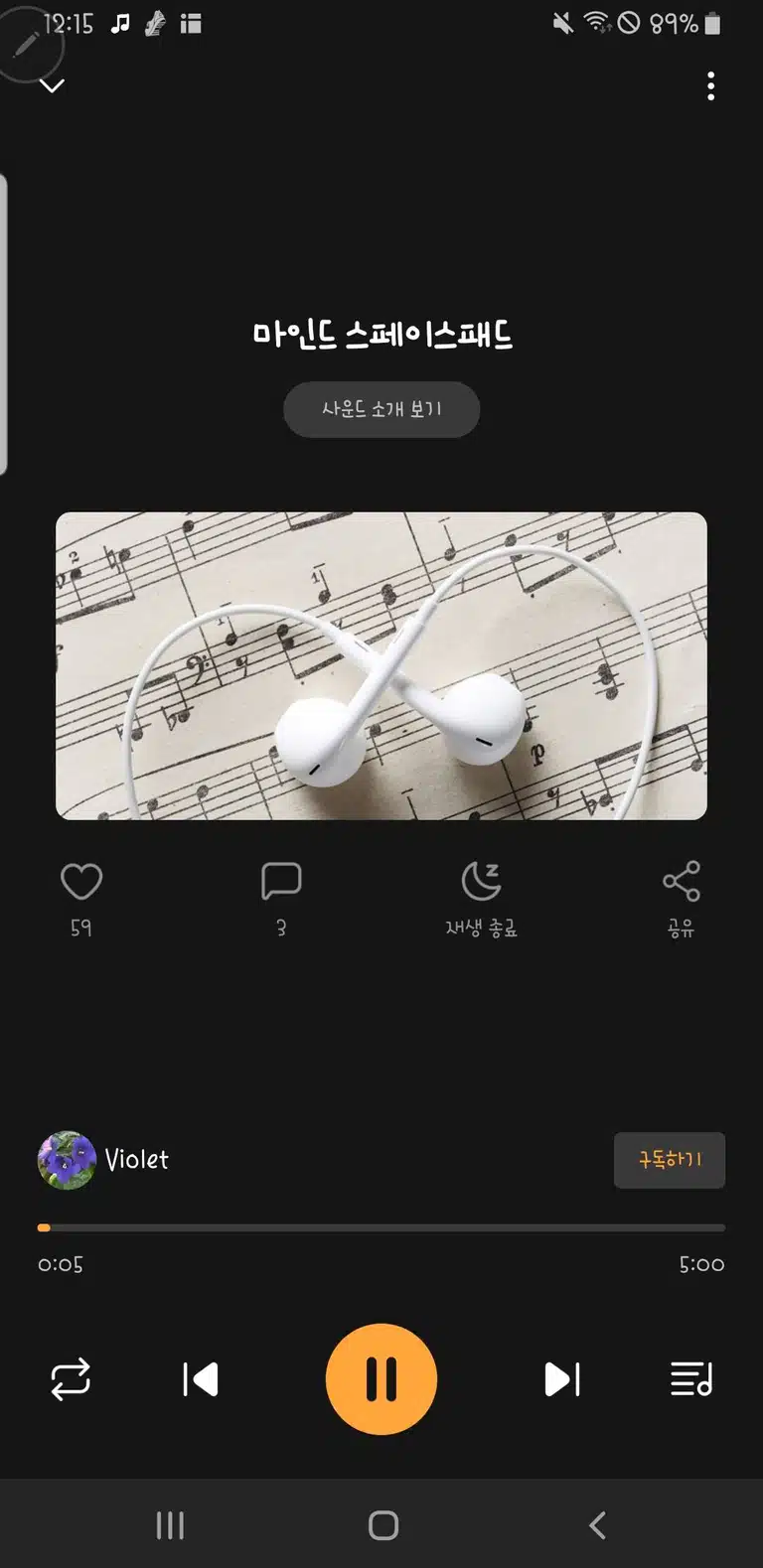The height and width of the screenshot is (1568, 763).
Task: Go back using system navigation
Action: point(597,1525)
